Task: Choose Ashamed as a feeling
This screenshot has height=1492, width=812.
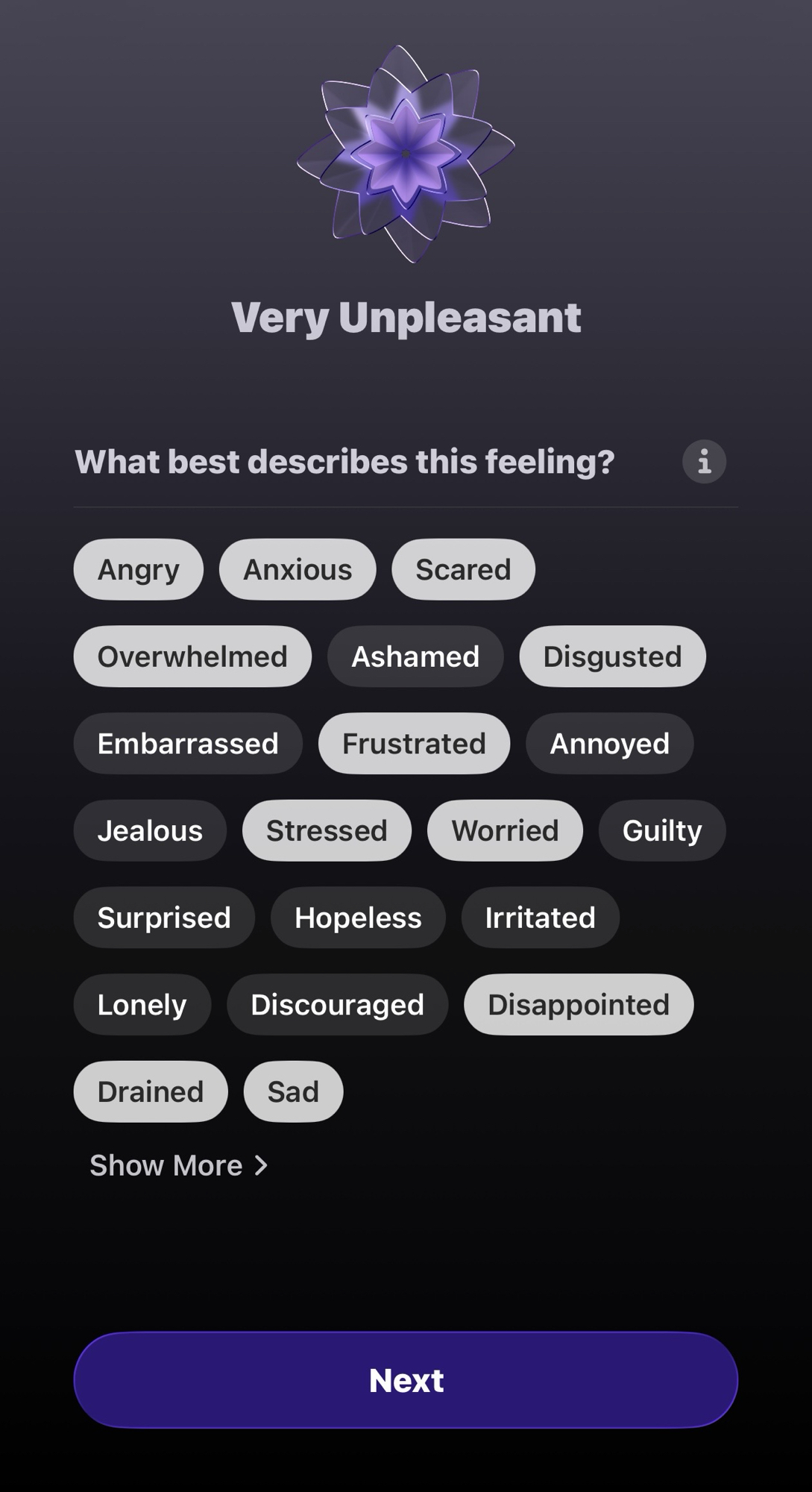Action: tap(415, 656)
